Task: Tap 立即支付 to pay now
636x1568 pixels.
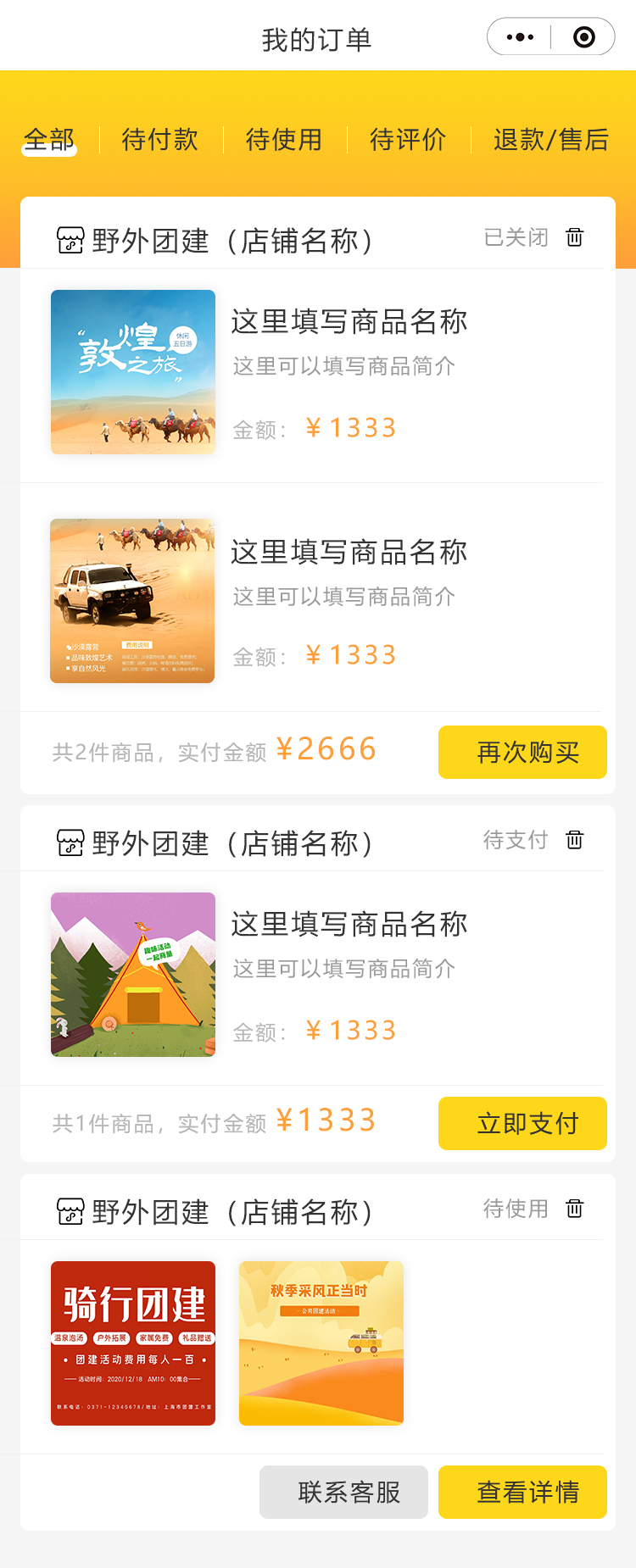Action: tap(522, 1123)
